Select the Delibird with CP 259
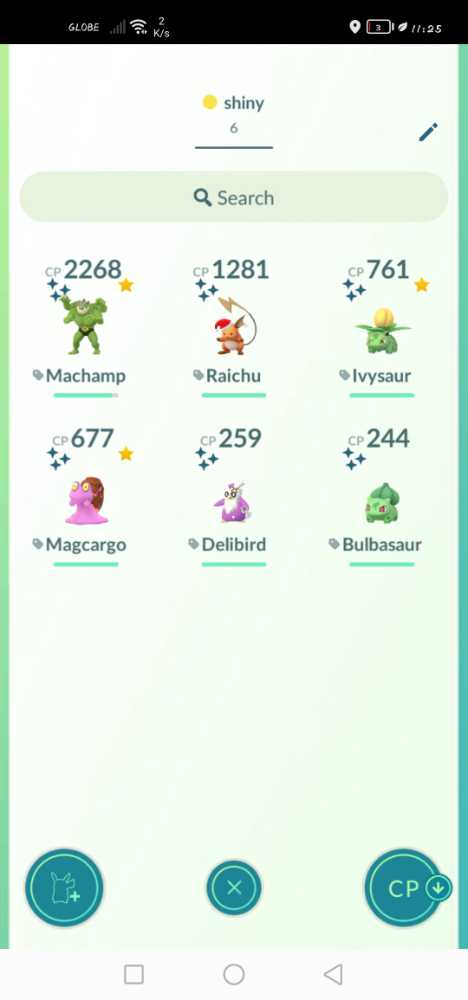The width and height of the screenshot is (468, 1000). pos(233,497)
